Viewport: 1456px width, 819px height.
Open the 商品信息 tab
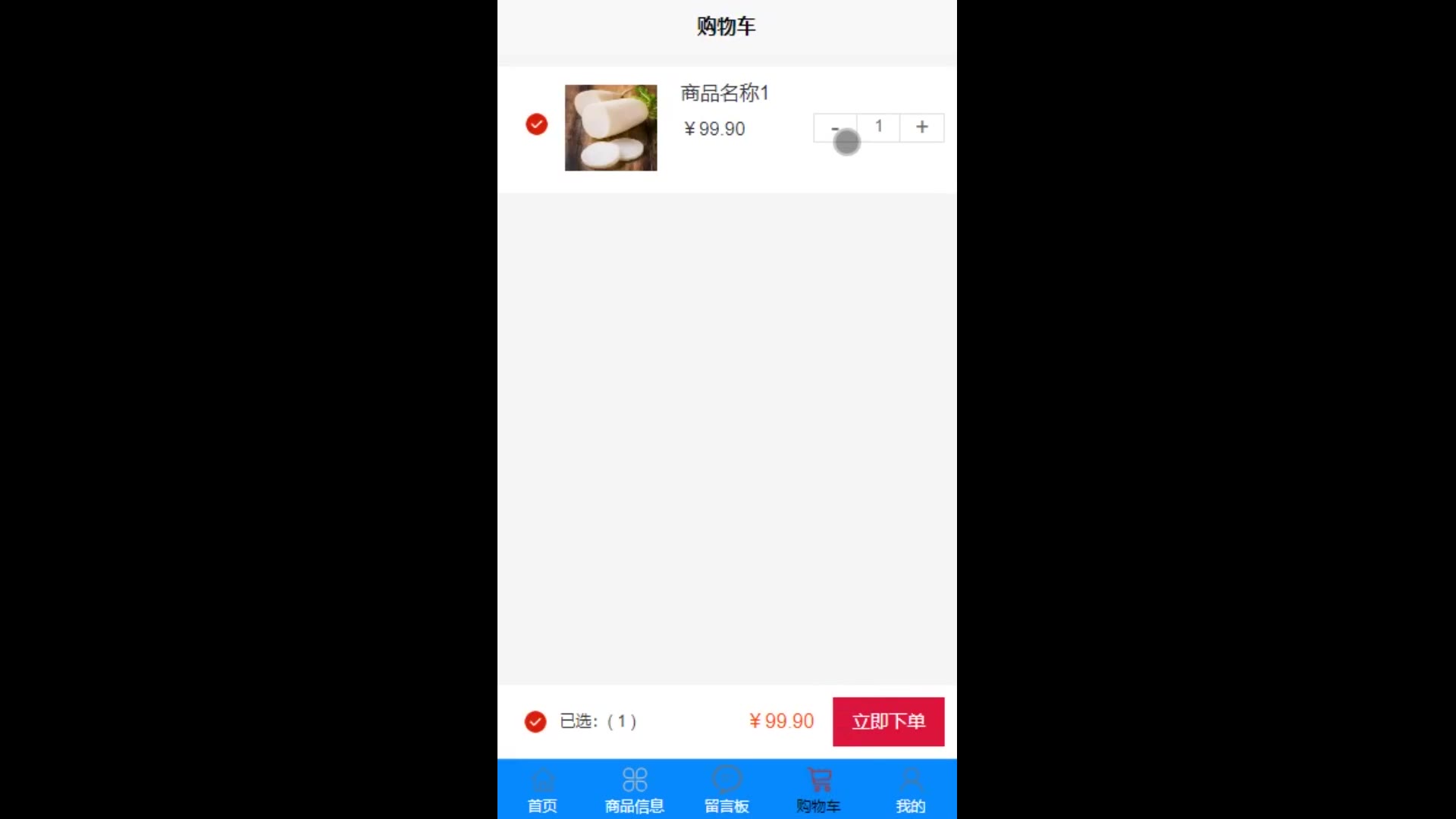[634, 791]
